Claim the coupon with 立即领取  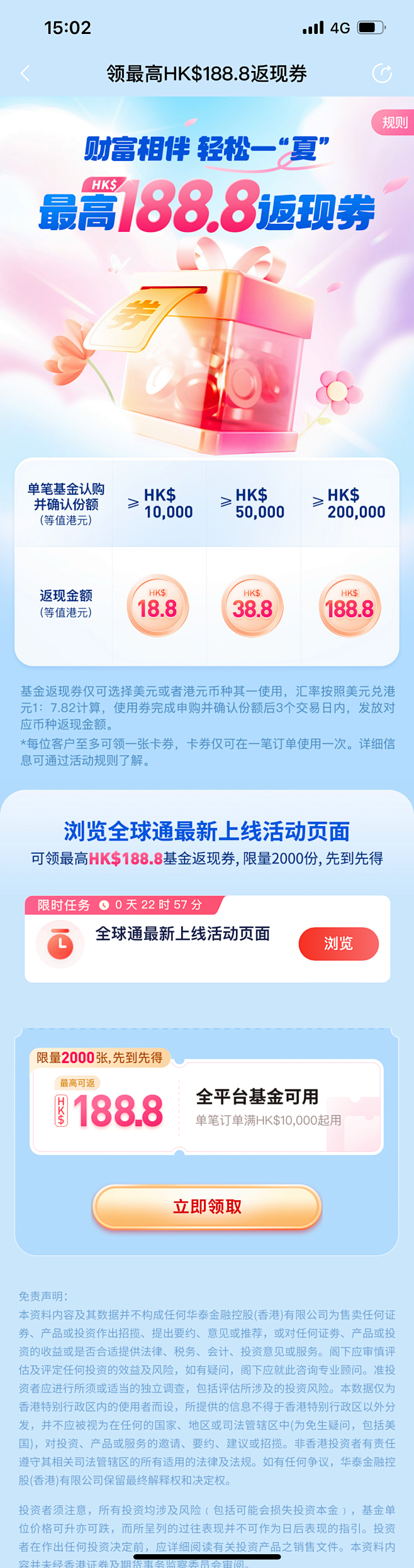(x=207, y=1206)
